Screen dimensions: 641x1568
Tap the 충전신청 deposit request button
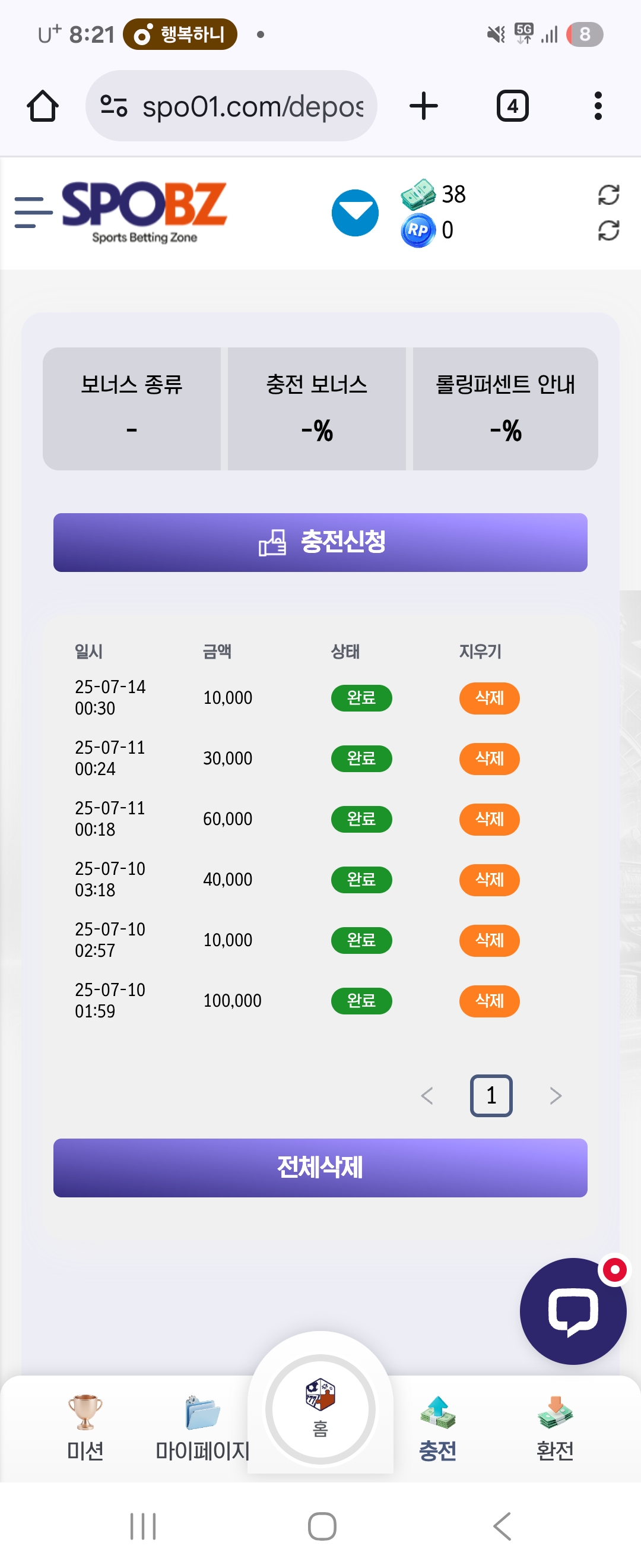click(x=320, y=542)
